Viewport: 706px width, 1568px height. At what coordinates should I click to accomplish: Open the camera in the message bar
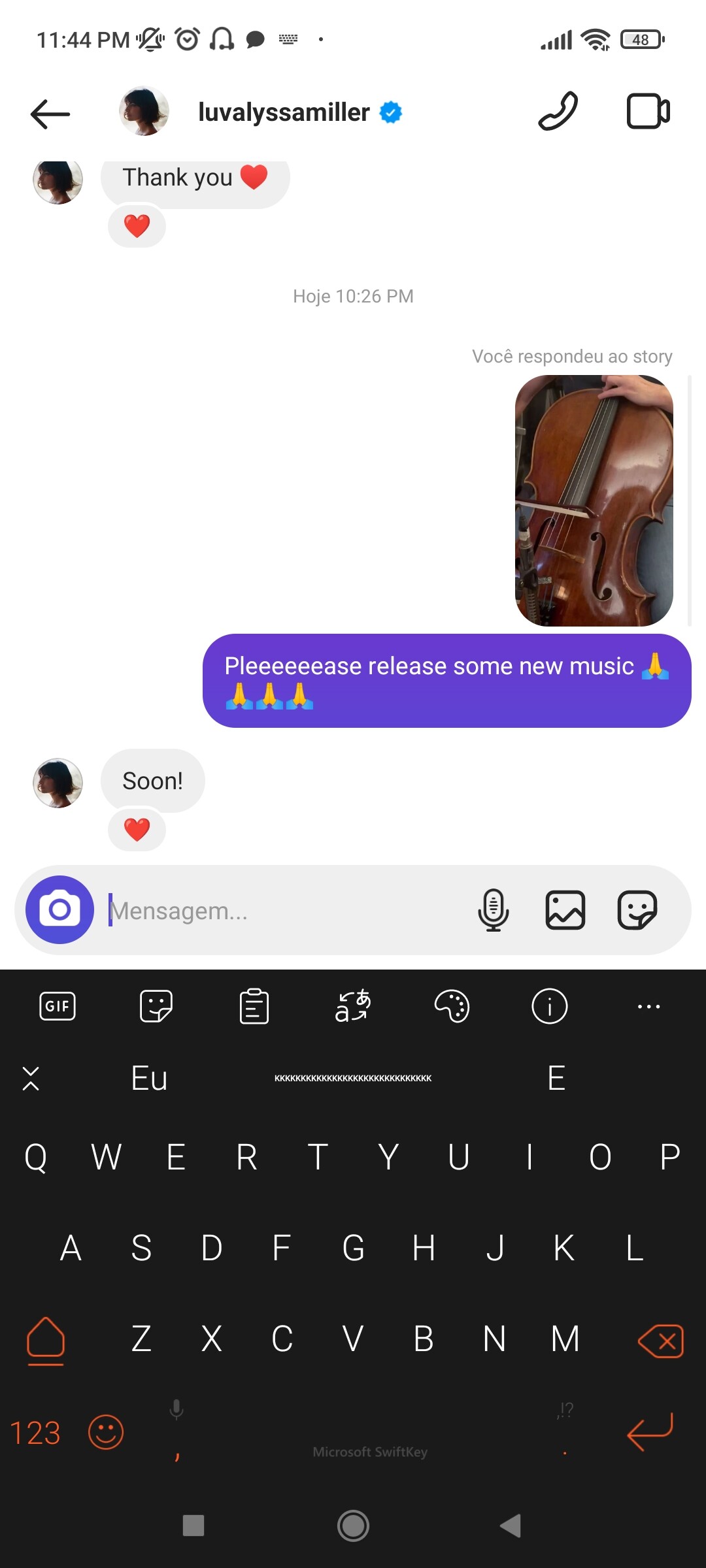coord(59,909)
